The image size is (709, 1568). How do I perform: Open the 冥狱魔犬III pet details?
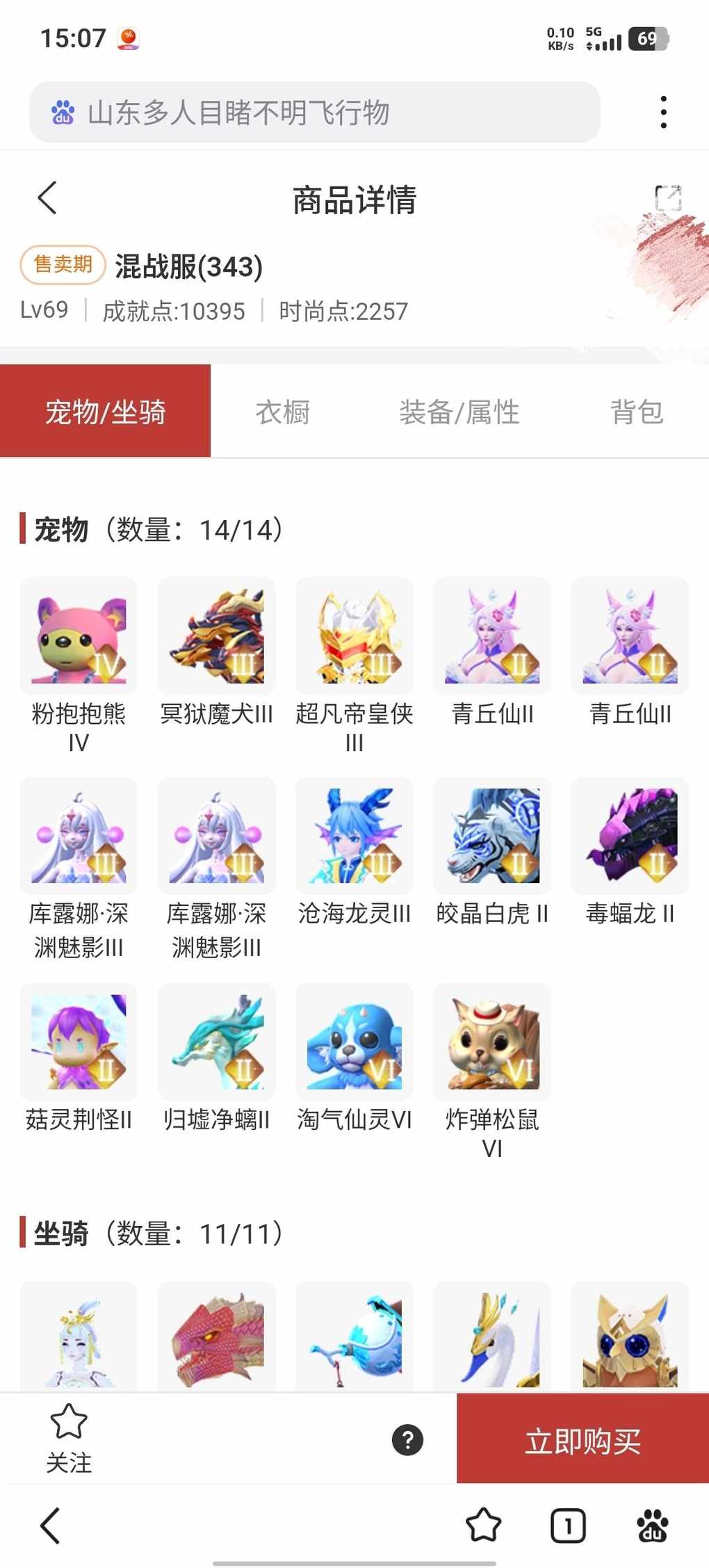pos(216,636)
